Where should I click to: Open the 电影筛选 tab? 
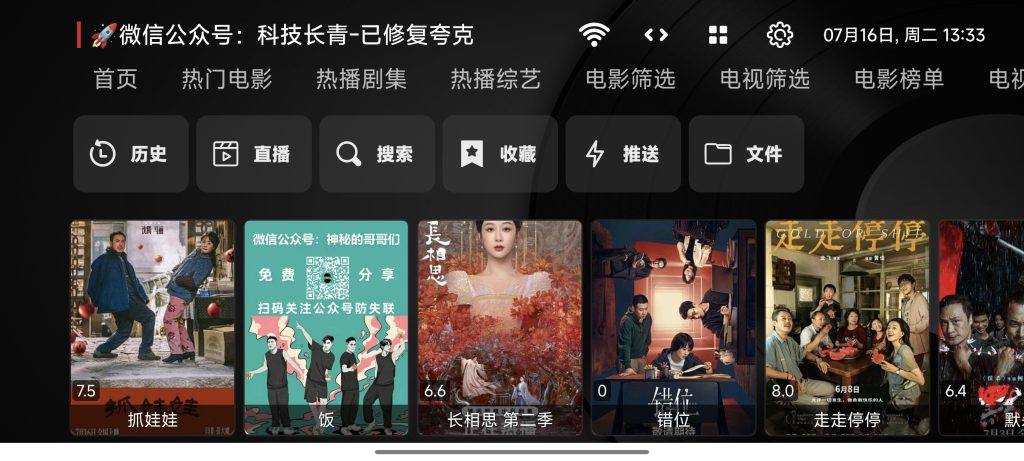coord(630,80)
